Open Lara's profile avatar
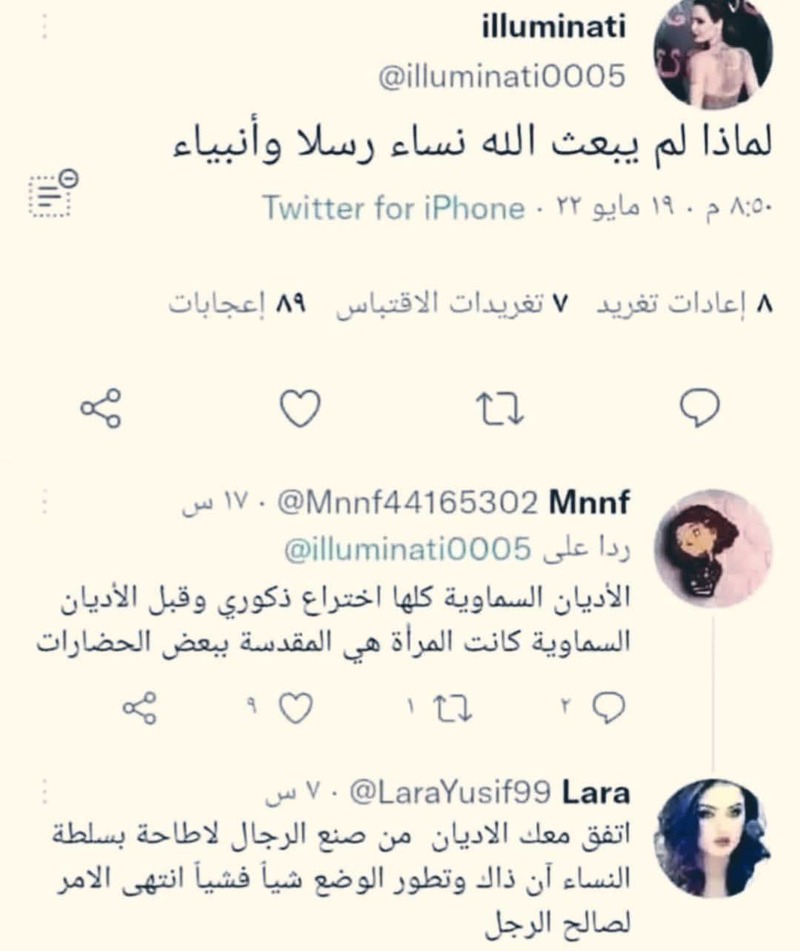Image resolution: width=800 pixels, height=951 pixels. point(712,838)
